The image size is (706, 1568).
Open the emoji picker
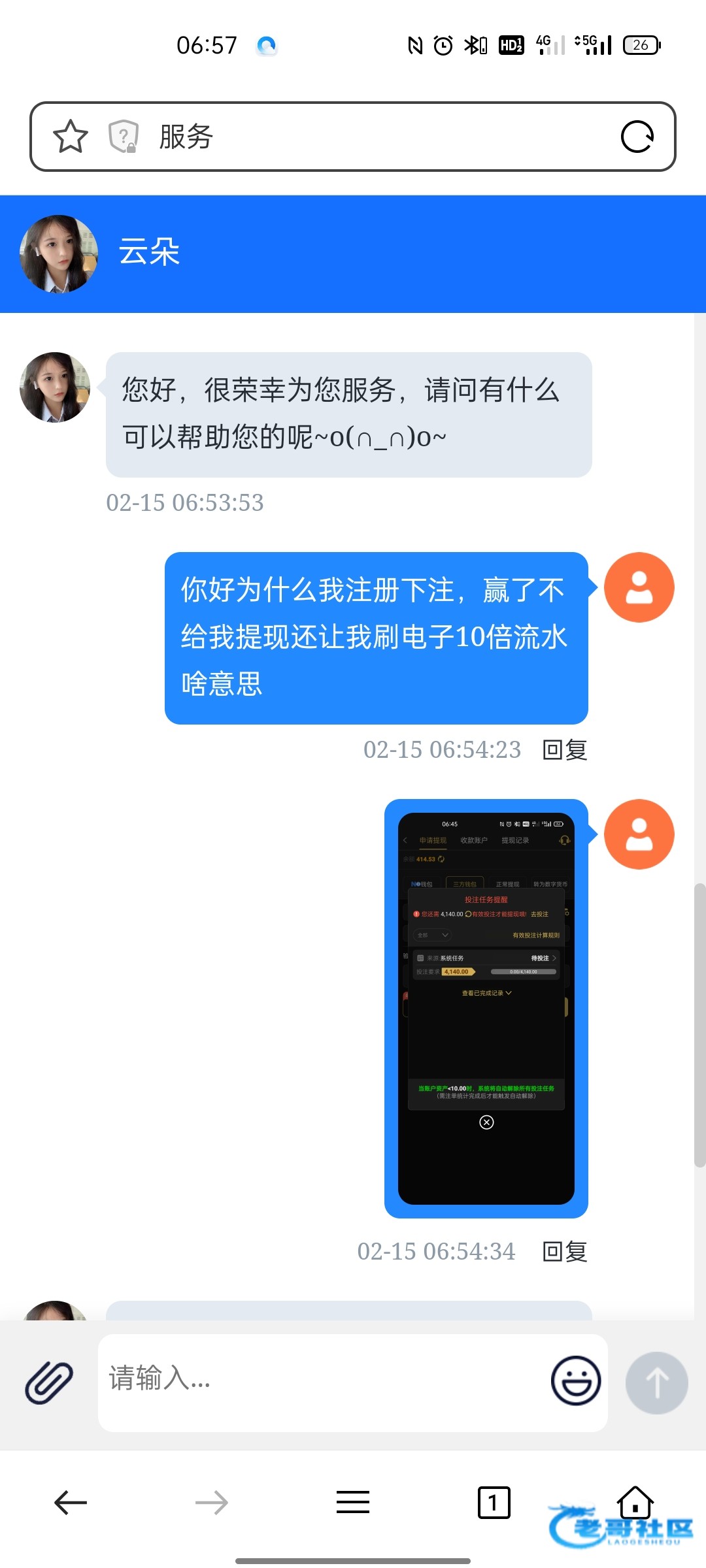tap(575, 1380)
